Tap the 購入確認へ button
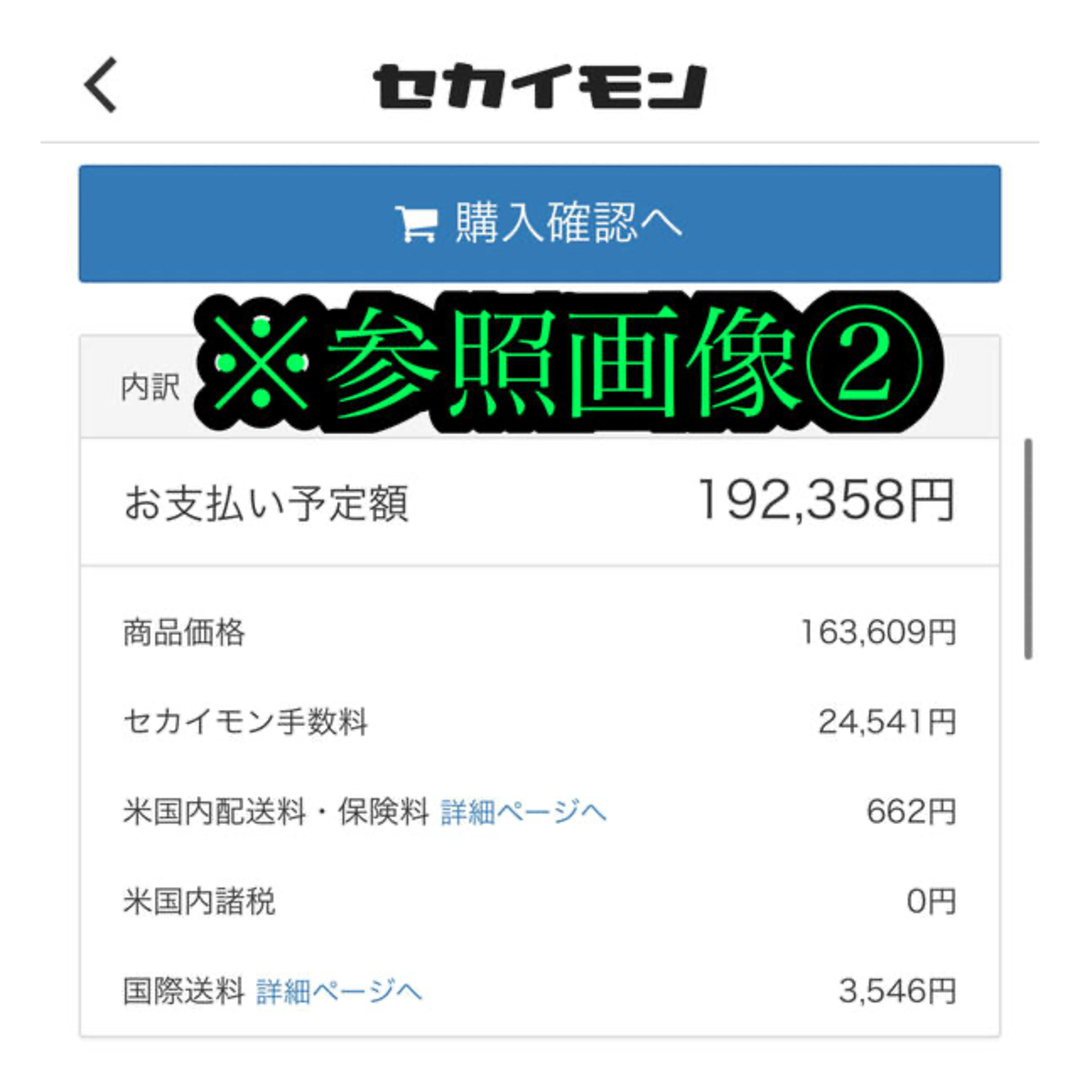The height and width of the screenshot is (1080, 1080). pos(540,224)
